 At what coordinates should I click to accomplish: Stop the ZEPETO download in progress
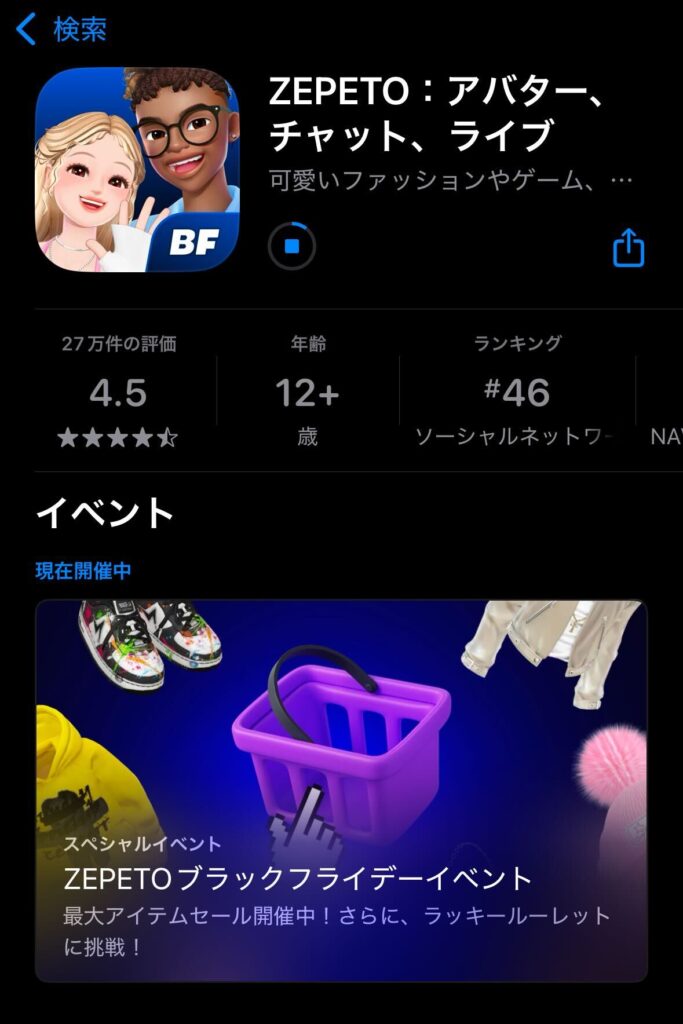point(292,246)
